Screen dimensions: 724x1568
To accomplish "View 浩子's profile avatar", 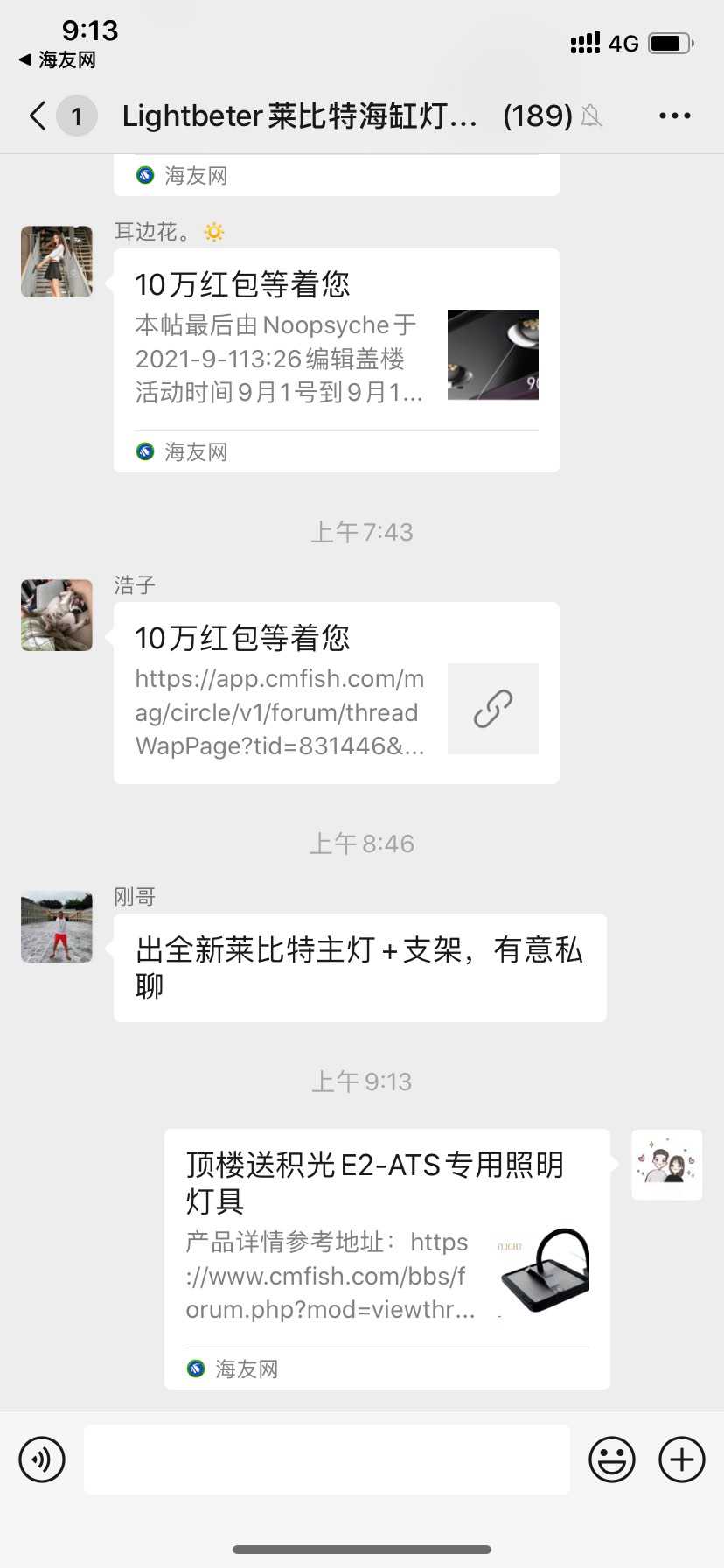I will [x=57, y=614].
